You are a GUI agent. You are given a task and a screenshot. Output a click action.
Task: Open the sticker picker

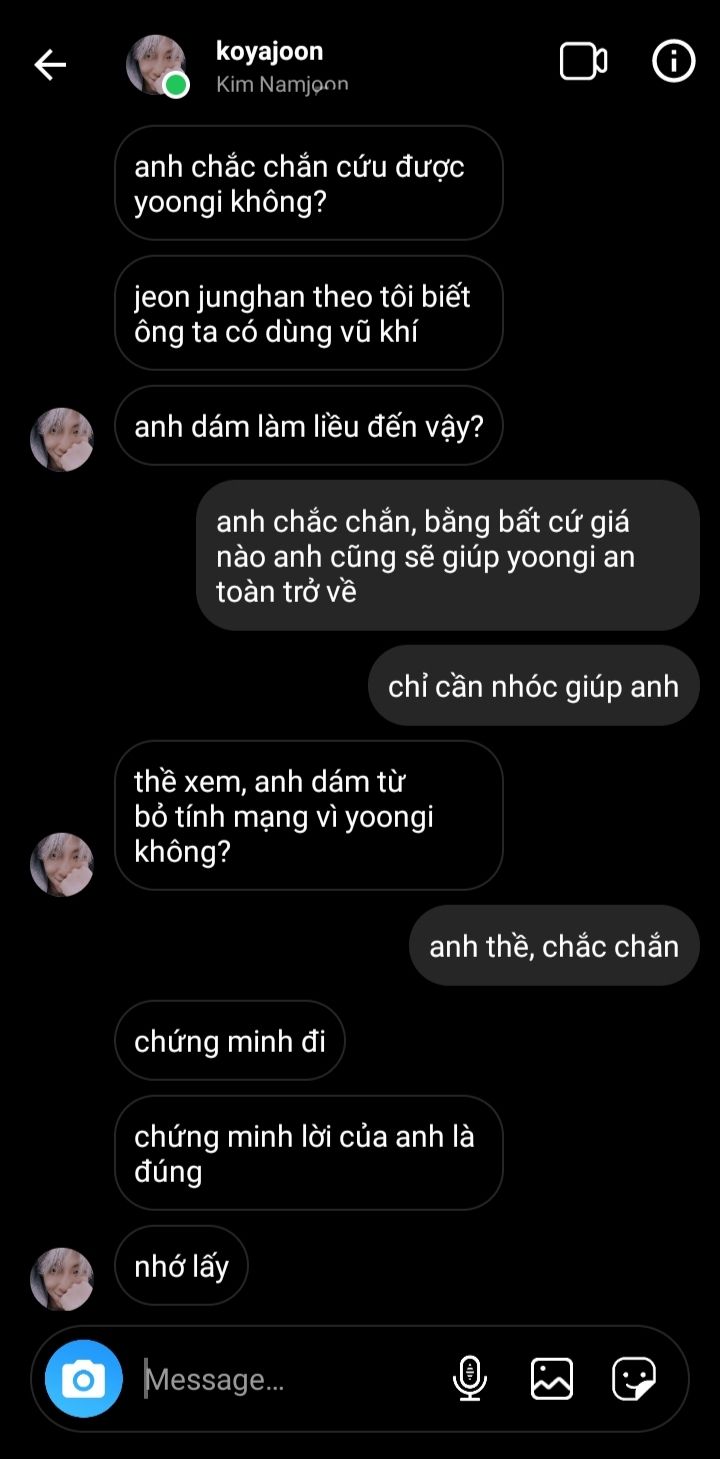tap(634, 1379)
